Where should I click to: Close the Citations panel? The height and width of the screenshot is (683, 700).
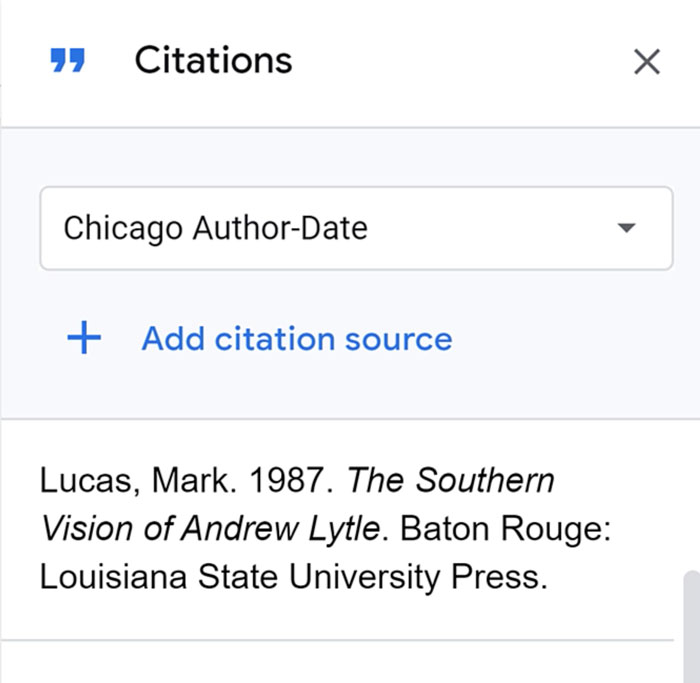point(647,62)
